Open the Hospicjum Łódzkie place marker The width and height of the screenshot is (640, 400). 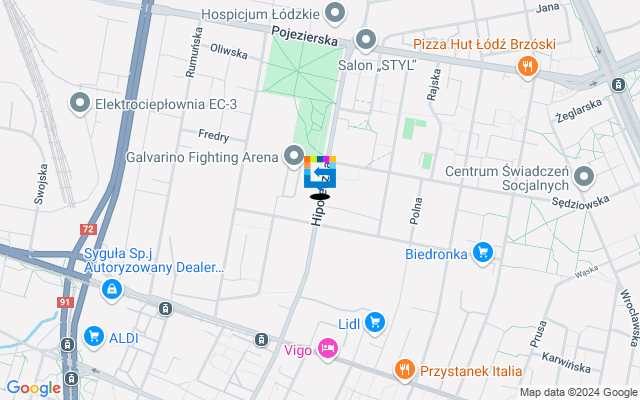click(x=335, y=14)
